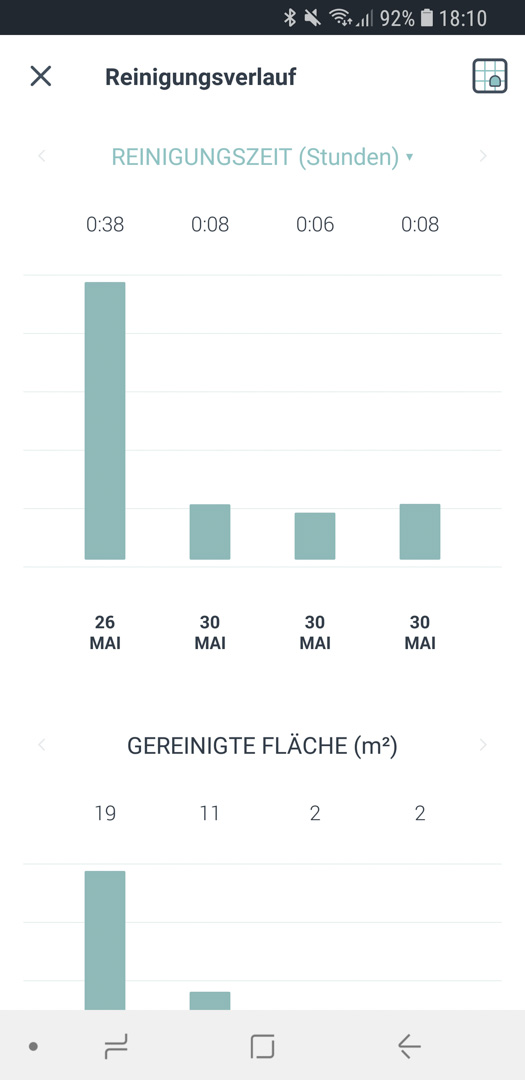Viewport: 525px width, 1080px height.
Task: Go to next page of Reinigungszeit chart
Action: point(483,156)
